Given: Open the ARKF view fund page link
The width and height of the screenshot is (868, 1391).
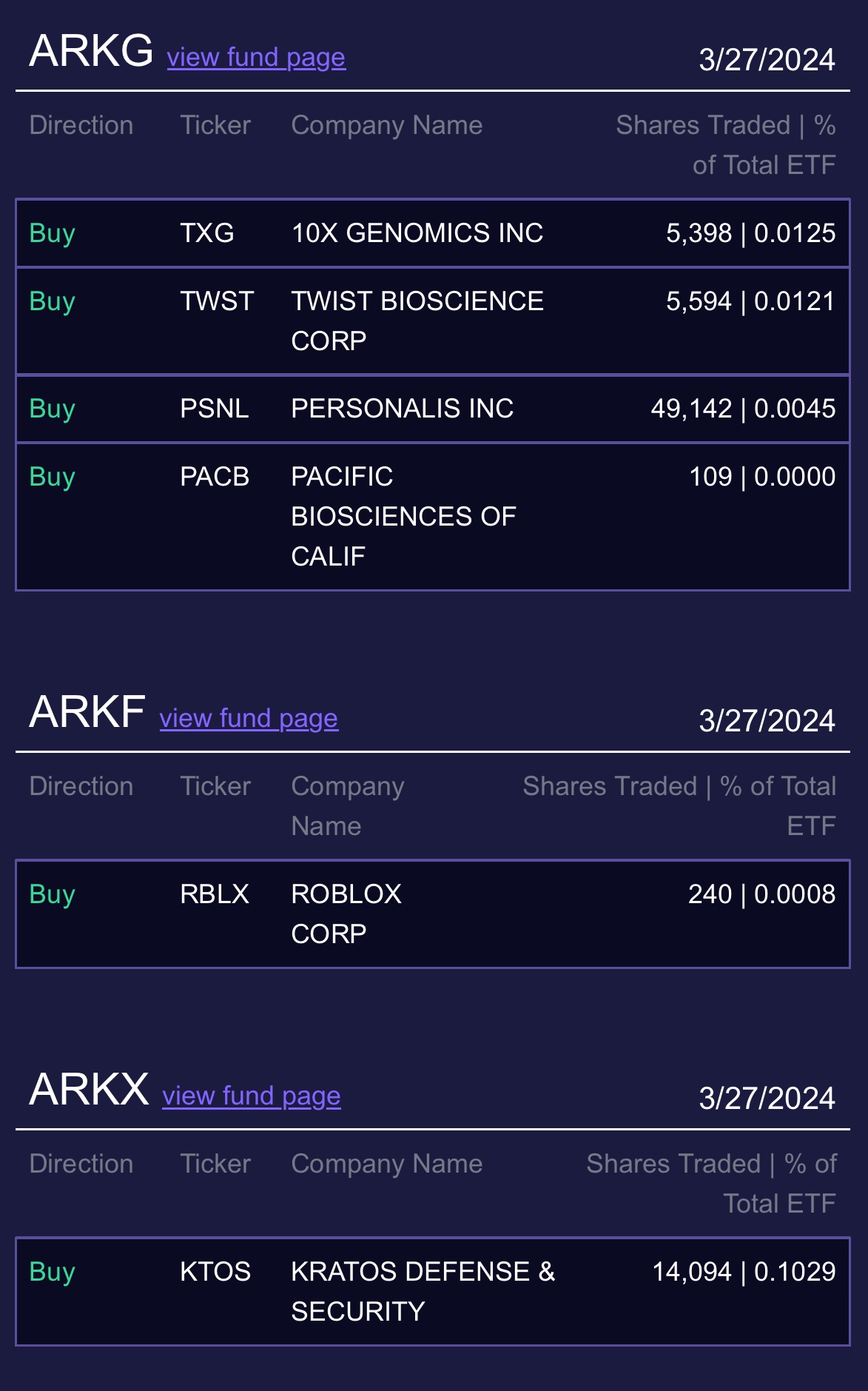Looking at the screenshot, I should point(249,718).
